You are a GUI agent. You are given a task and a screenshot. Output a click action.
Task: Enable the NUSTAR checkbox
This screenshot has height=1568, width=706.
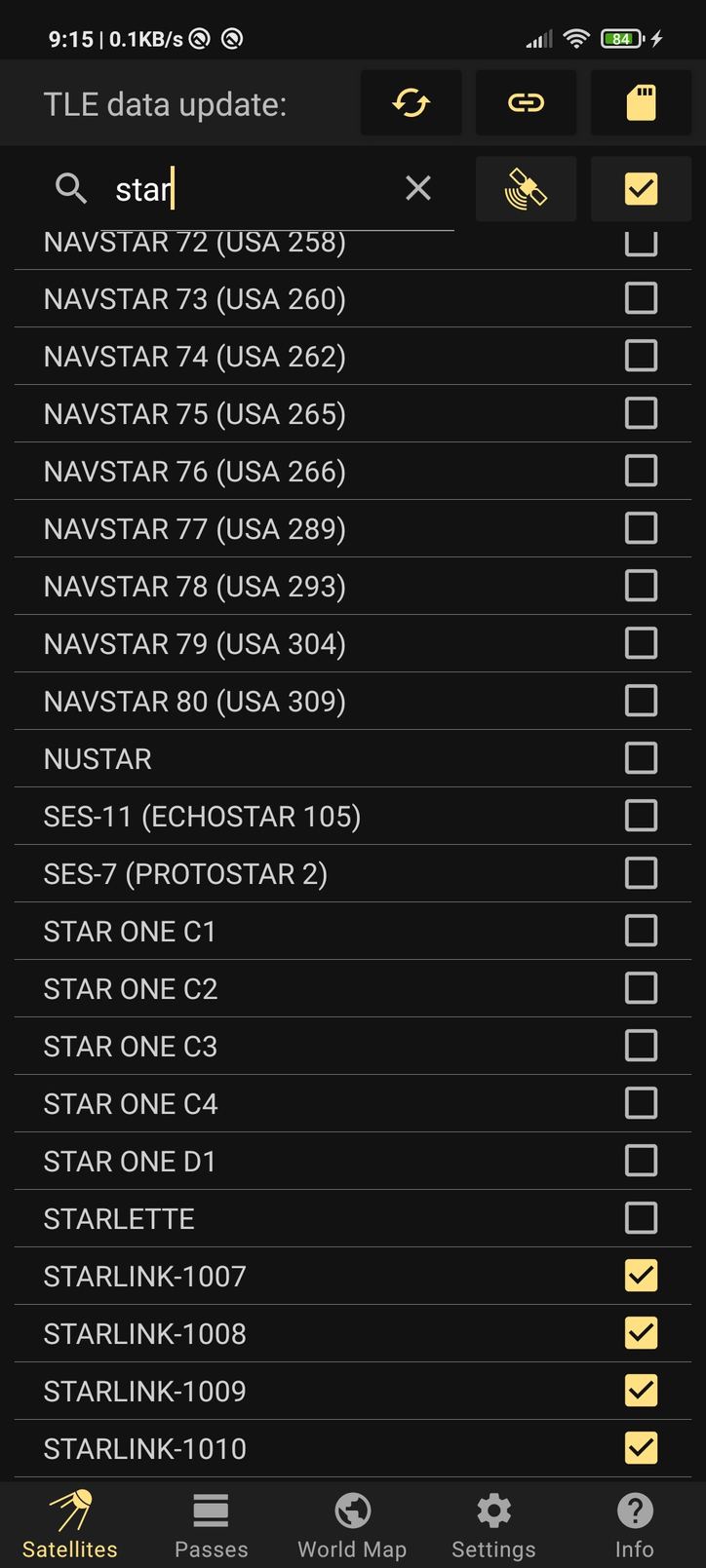click(x=641, y=758)
